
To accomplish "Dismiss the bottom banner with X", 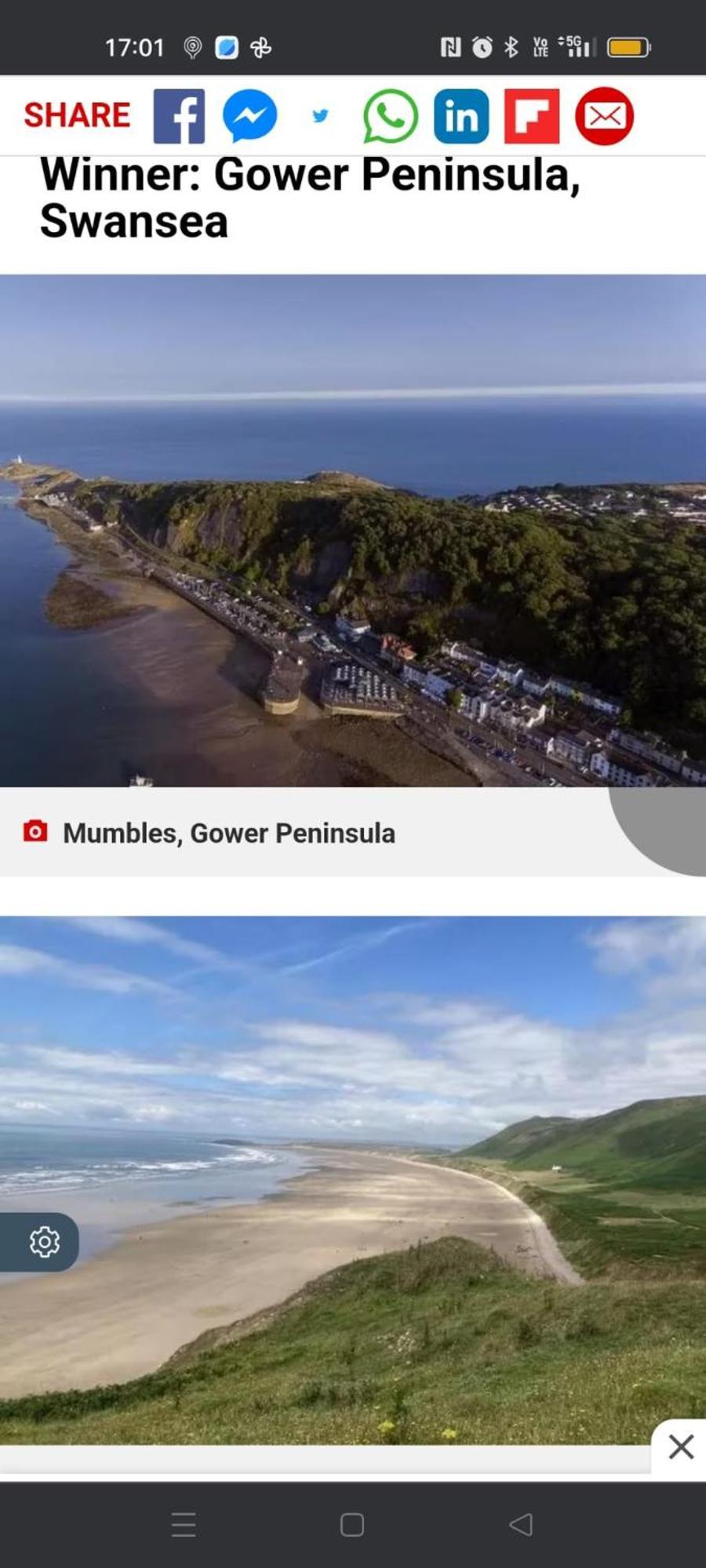I will click(x=680, y=1446).
